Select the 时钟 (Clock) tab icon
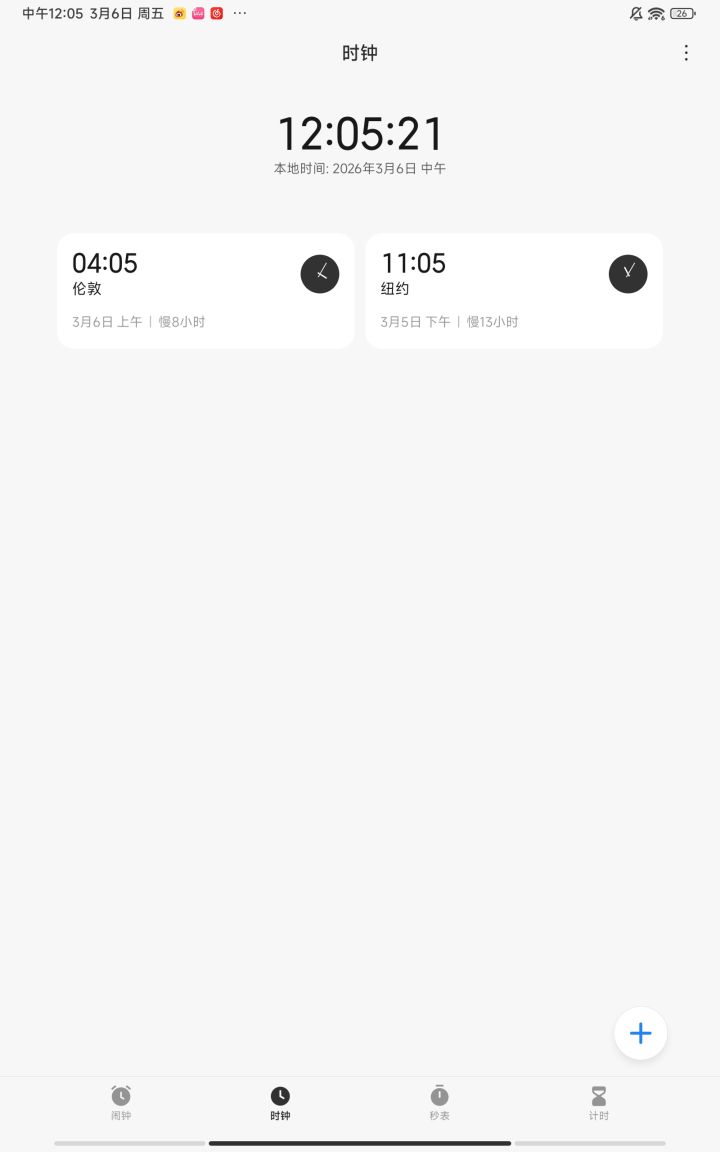The image size is (720, 1152). 280,1100
